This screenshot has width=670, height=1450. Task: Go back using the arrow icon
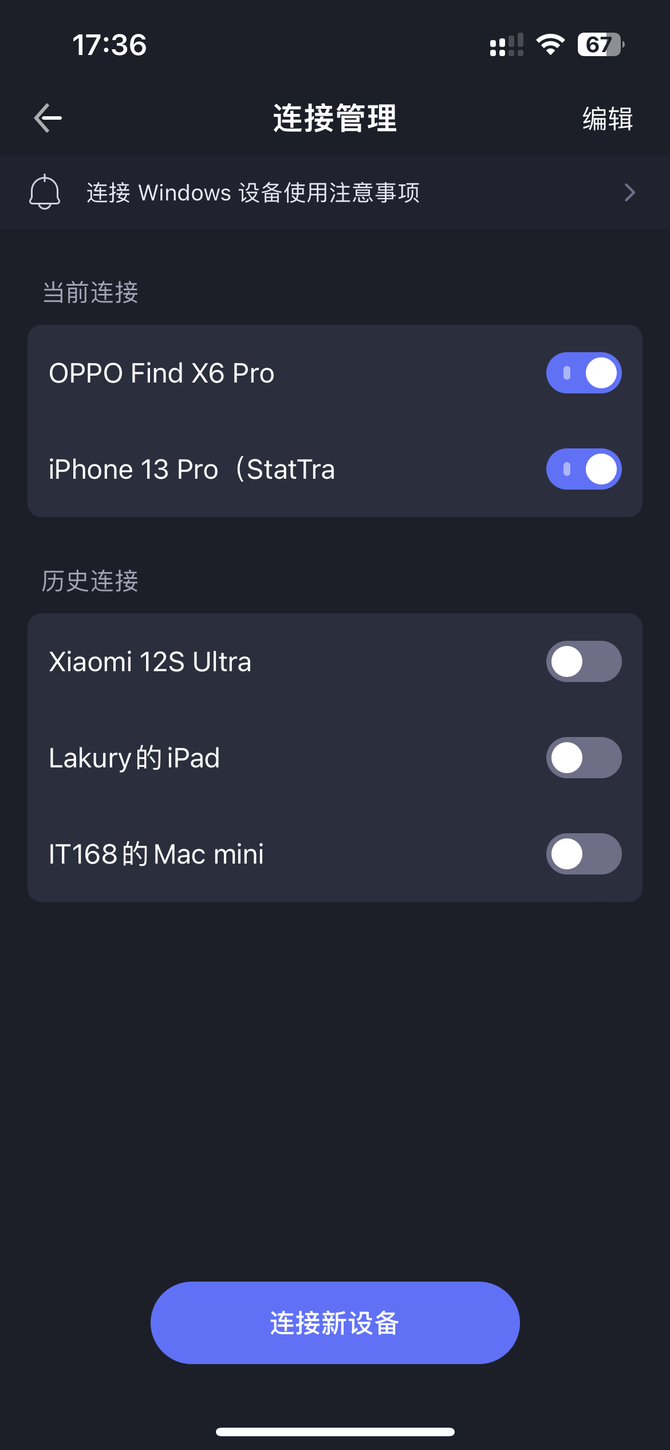click(48, 118)
